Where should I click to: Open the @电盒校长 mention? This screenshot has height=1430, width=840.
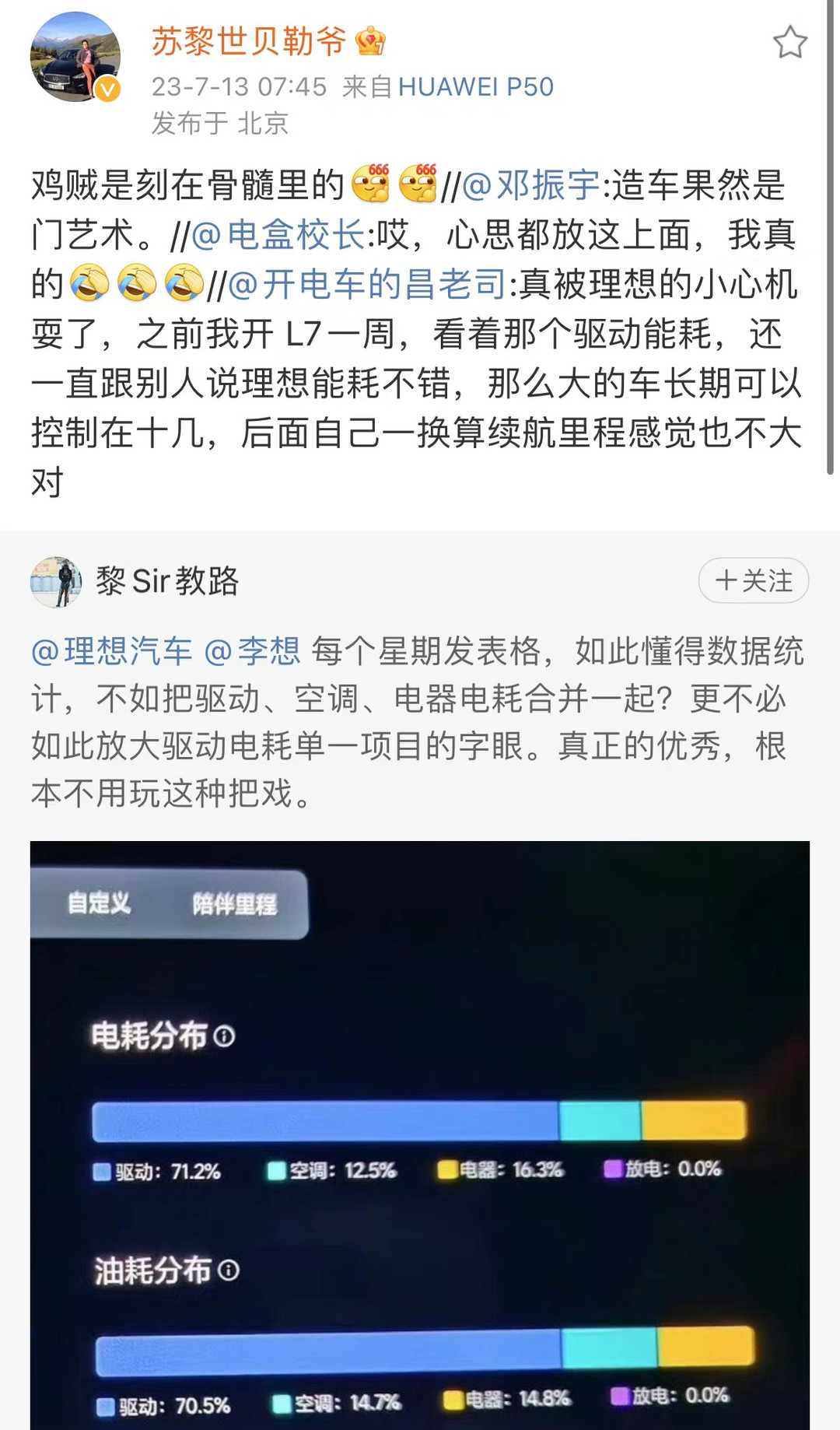(x=278, y=235)
